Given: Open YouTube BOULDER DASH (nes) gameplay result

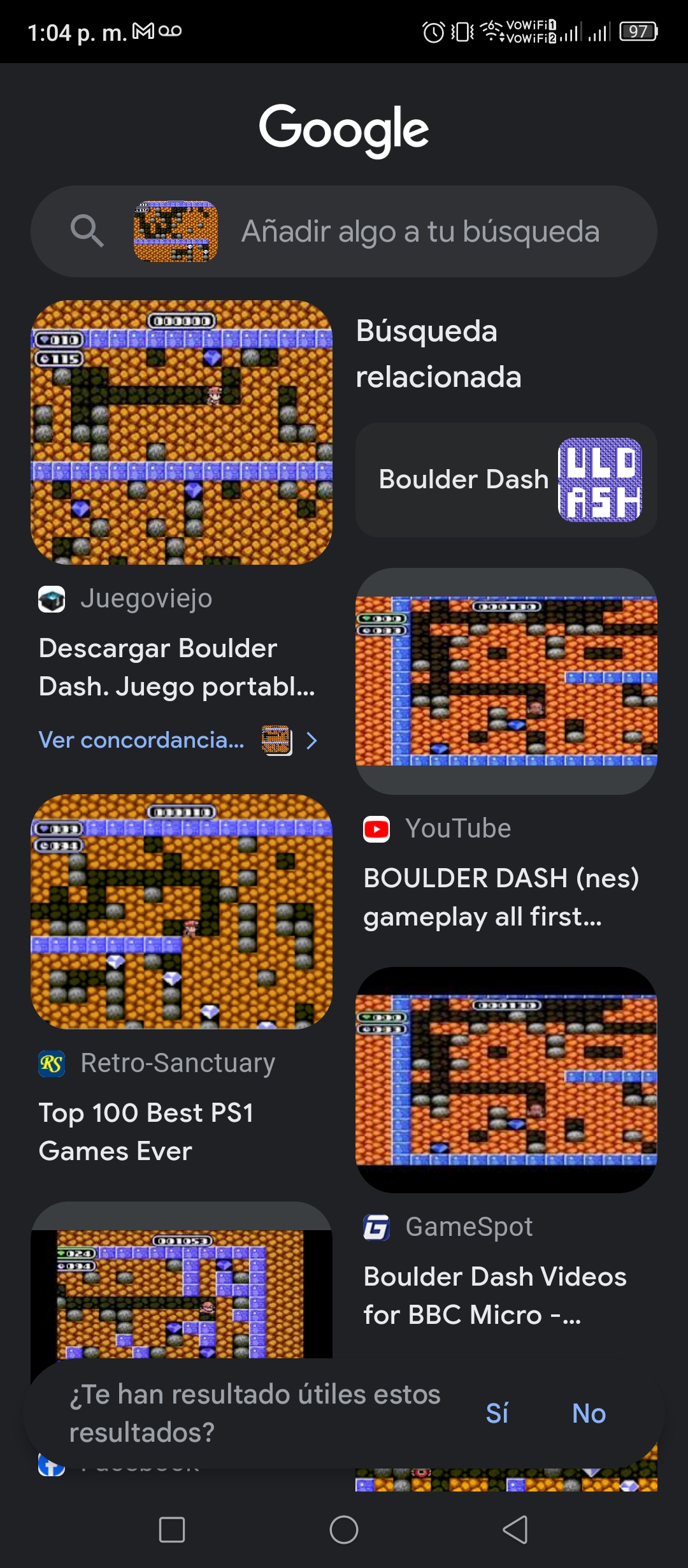Looking at the screenshot, I should [x=501, y=897].
